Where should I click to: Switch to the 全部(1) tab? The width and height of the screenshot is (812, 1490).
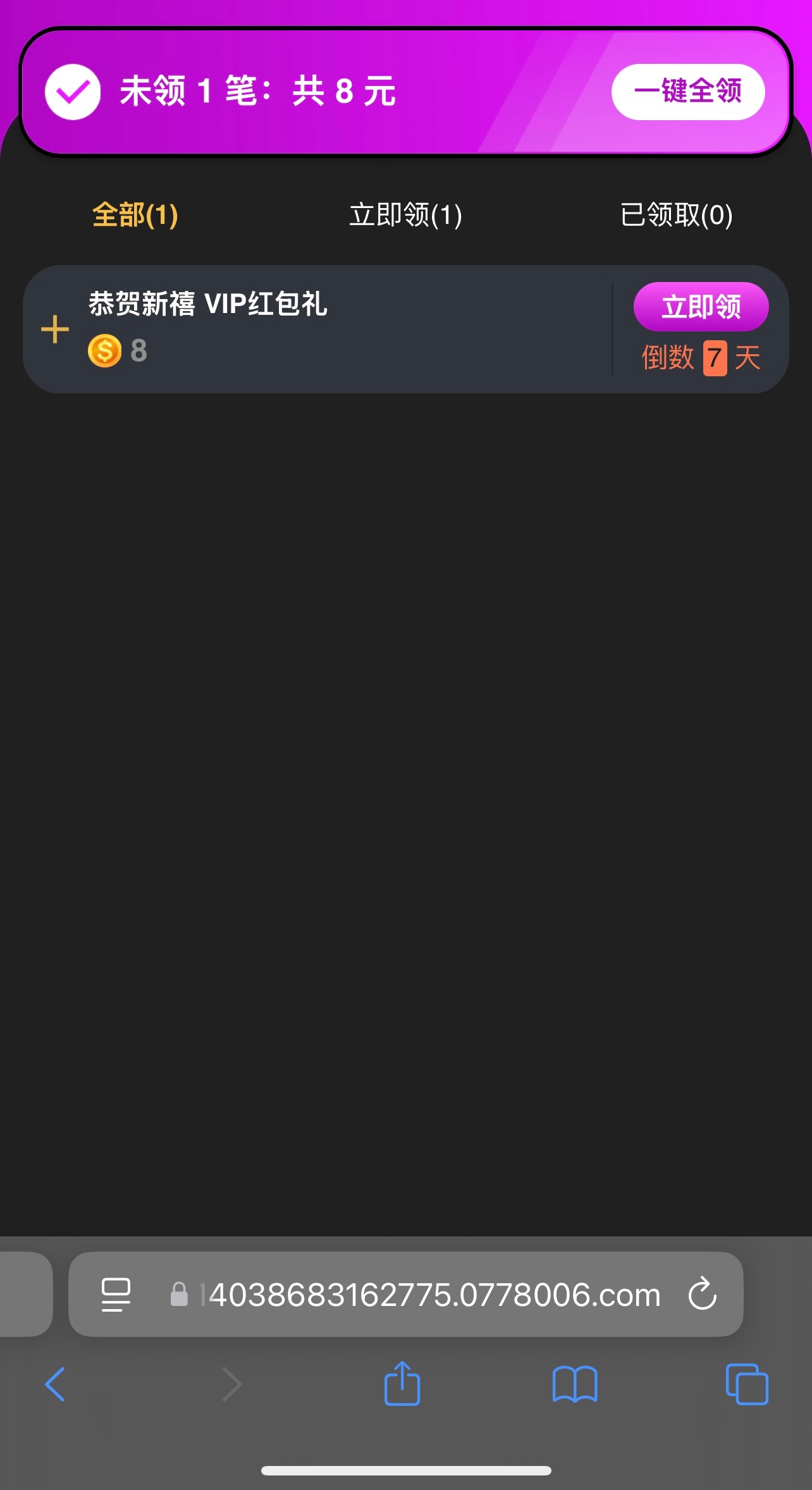[x=135, y=215]
